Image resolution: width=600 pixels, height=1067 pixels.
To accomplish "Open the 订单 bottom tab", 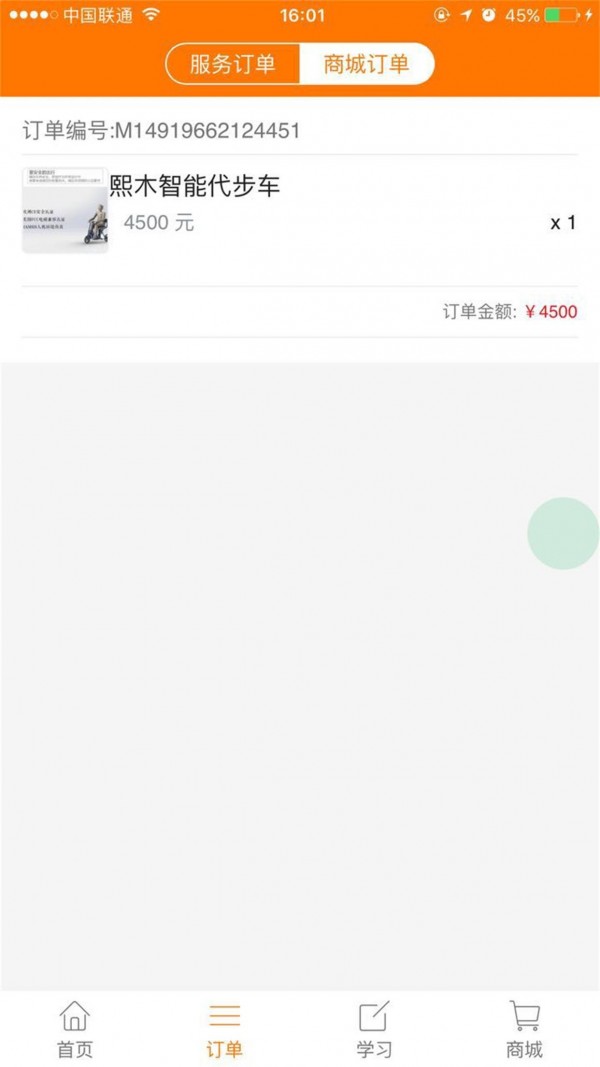I will coord(225,1029).
